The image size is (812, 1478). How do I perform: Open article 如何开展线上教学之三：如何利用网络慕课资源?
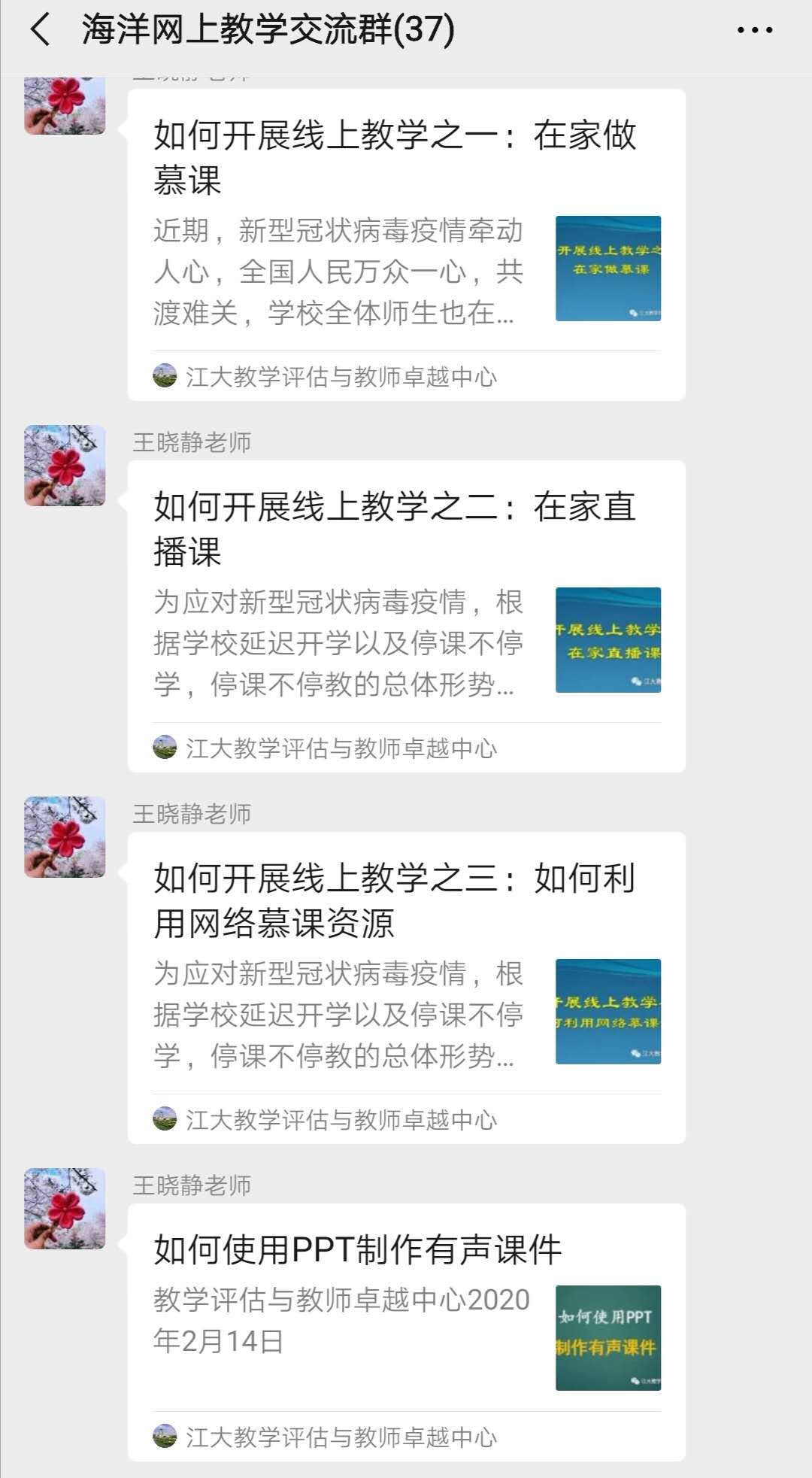(406, 987)
